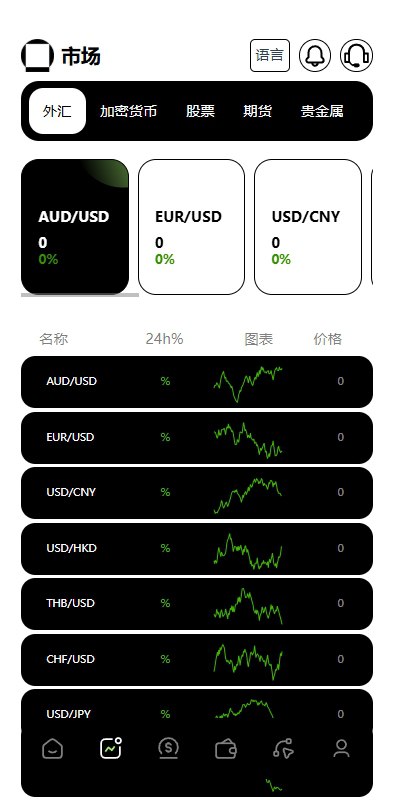Switch to the 贵金属 tab
Image resolution: width=394 pixels, height=800 pixels.
(322, 111)
